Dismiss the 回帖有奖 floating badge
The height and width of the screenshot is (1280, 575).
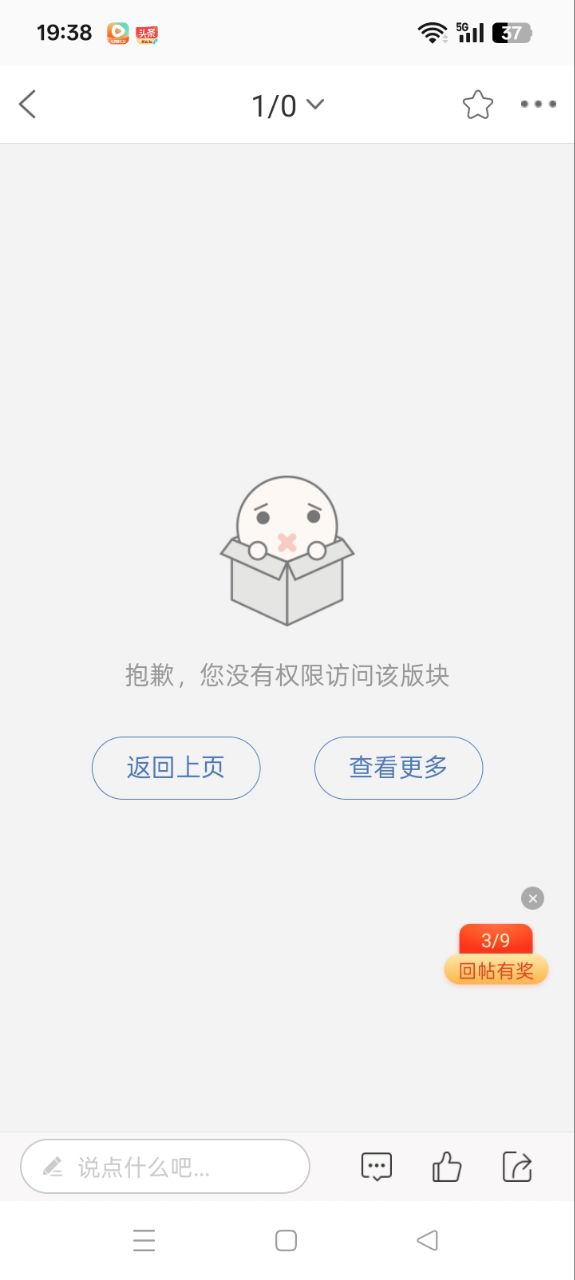click(x=533, y=898)
